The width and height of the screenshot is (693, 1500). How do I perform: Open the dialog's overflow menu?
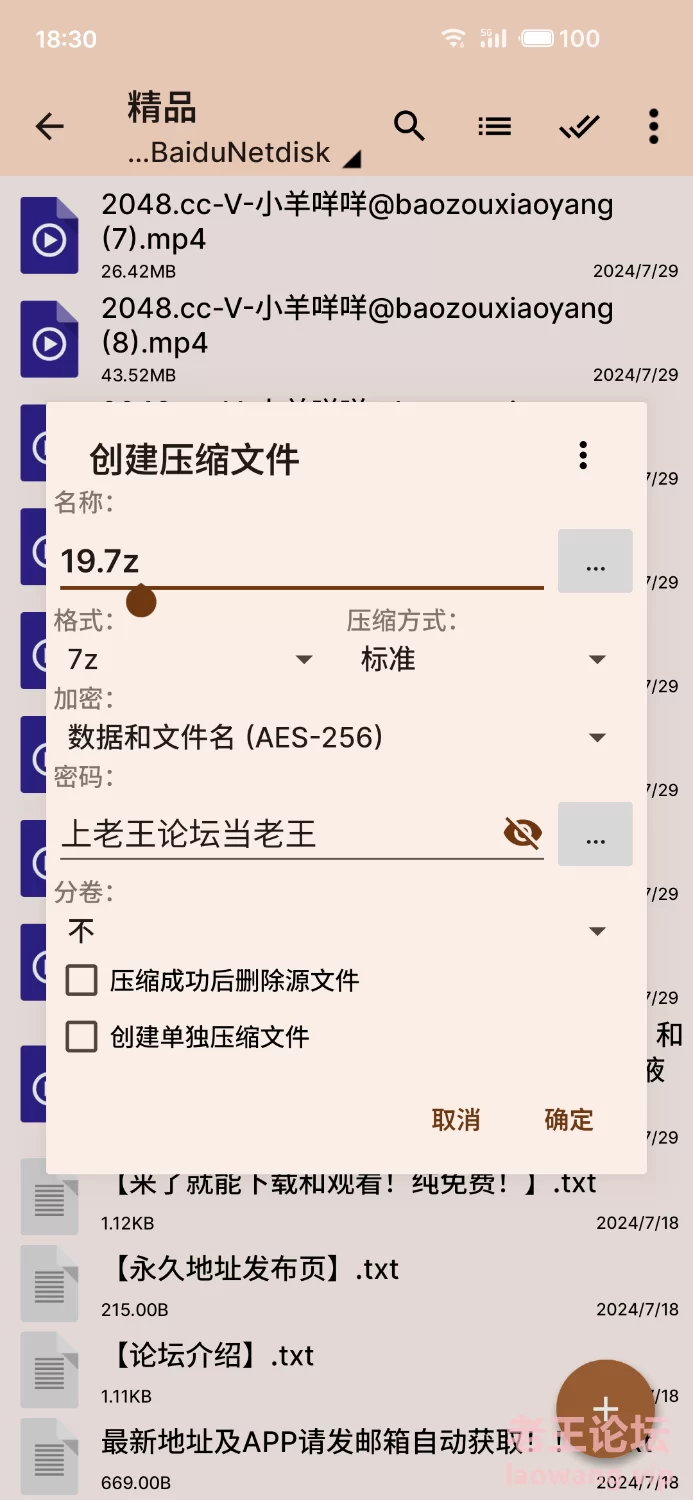pos(583,455)
